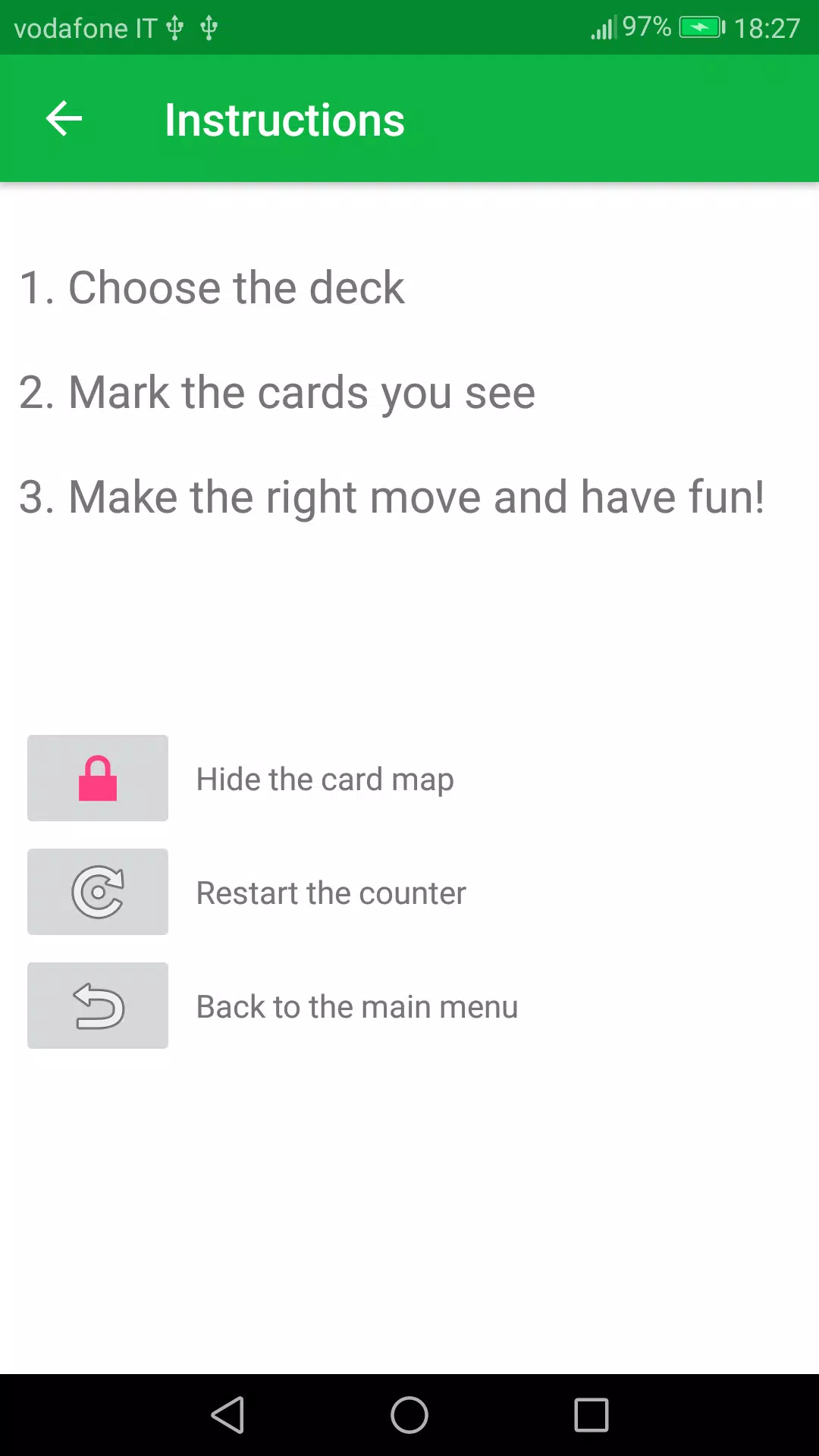This screenshot has width=819, height=1456.
Task: Tap the signal strength indicator
Action: (x=601, y=27)
